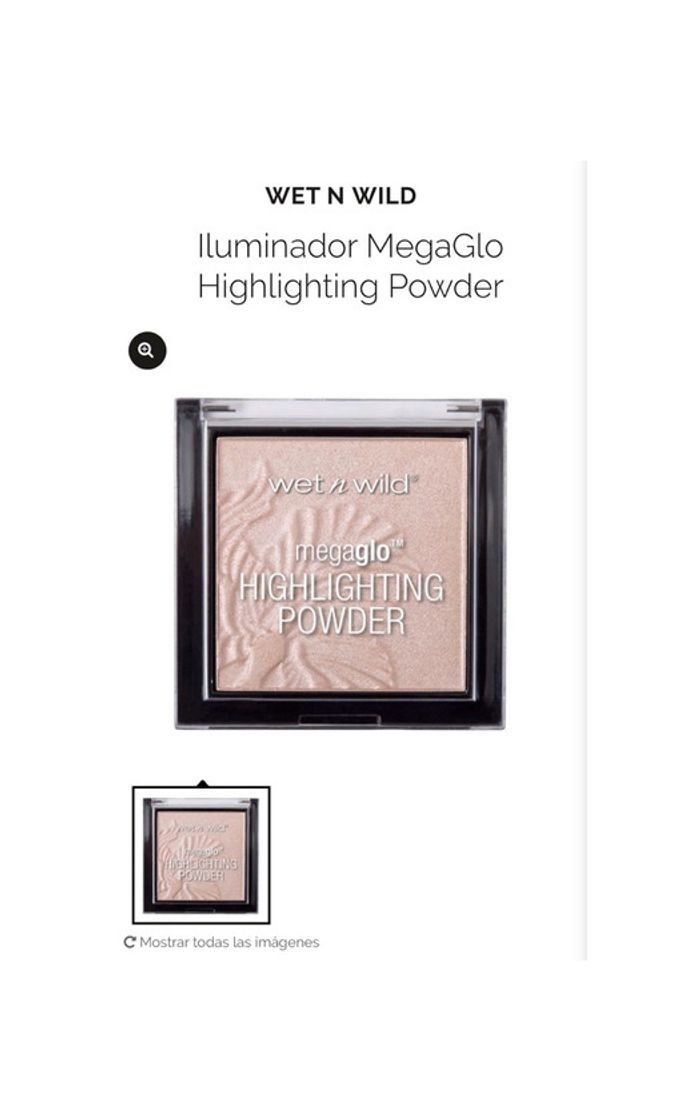Open the large highlighting powder product image
The height and width of the screenshot is (1120, 684).
click(340, 563)
